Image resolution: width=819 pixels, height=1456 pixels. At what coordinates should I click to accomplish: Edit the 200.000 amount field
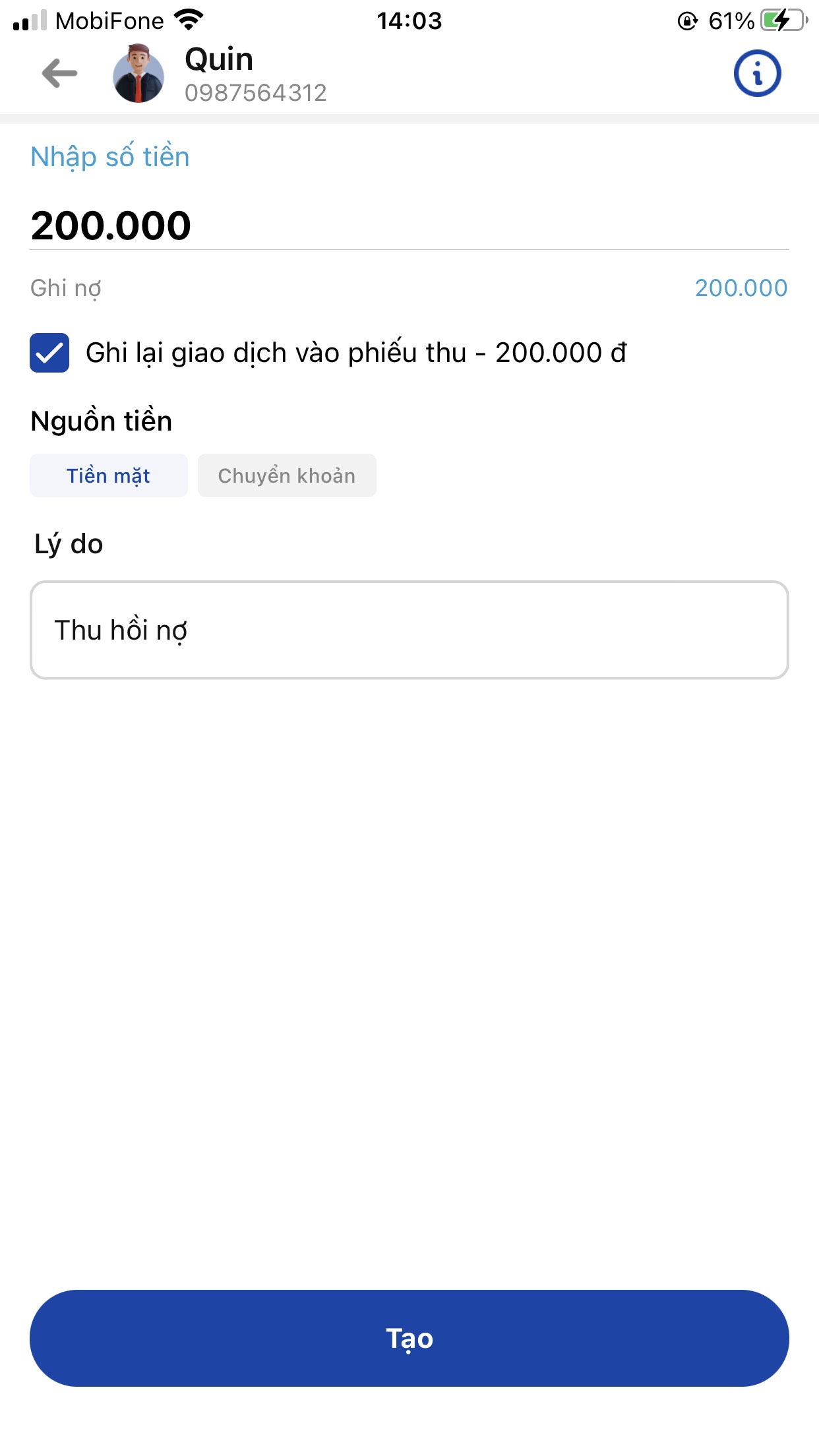tap(409, 226)
